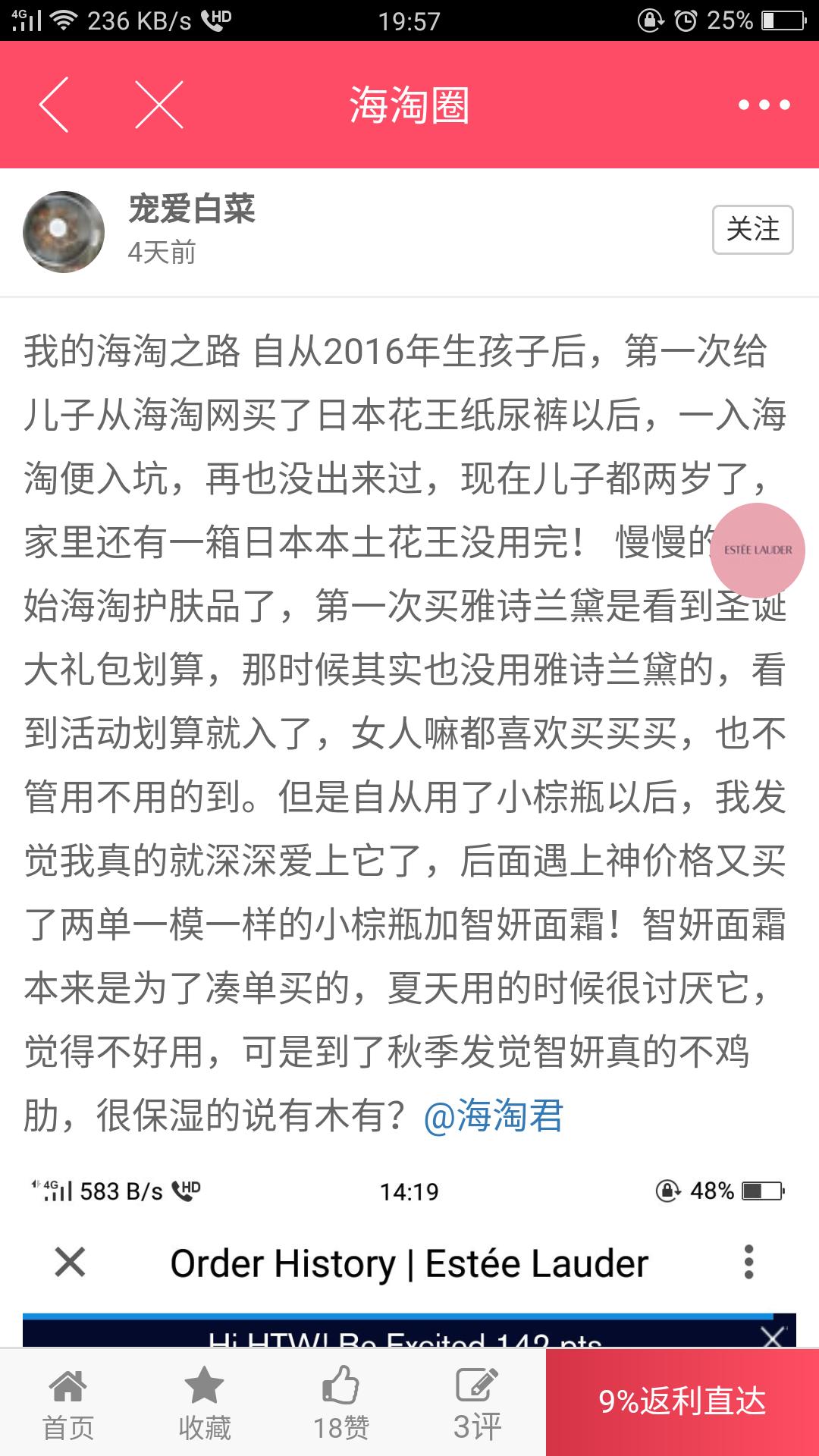
Task: Open the Order History screenshot image
Action: [409, 1257]
